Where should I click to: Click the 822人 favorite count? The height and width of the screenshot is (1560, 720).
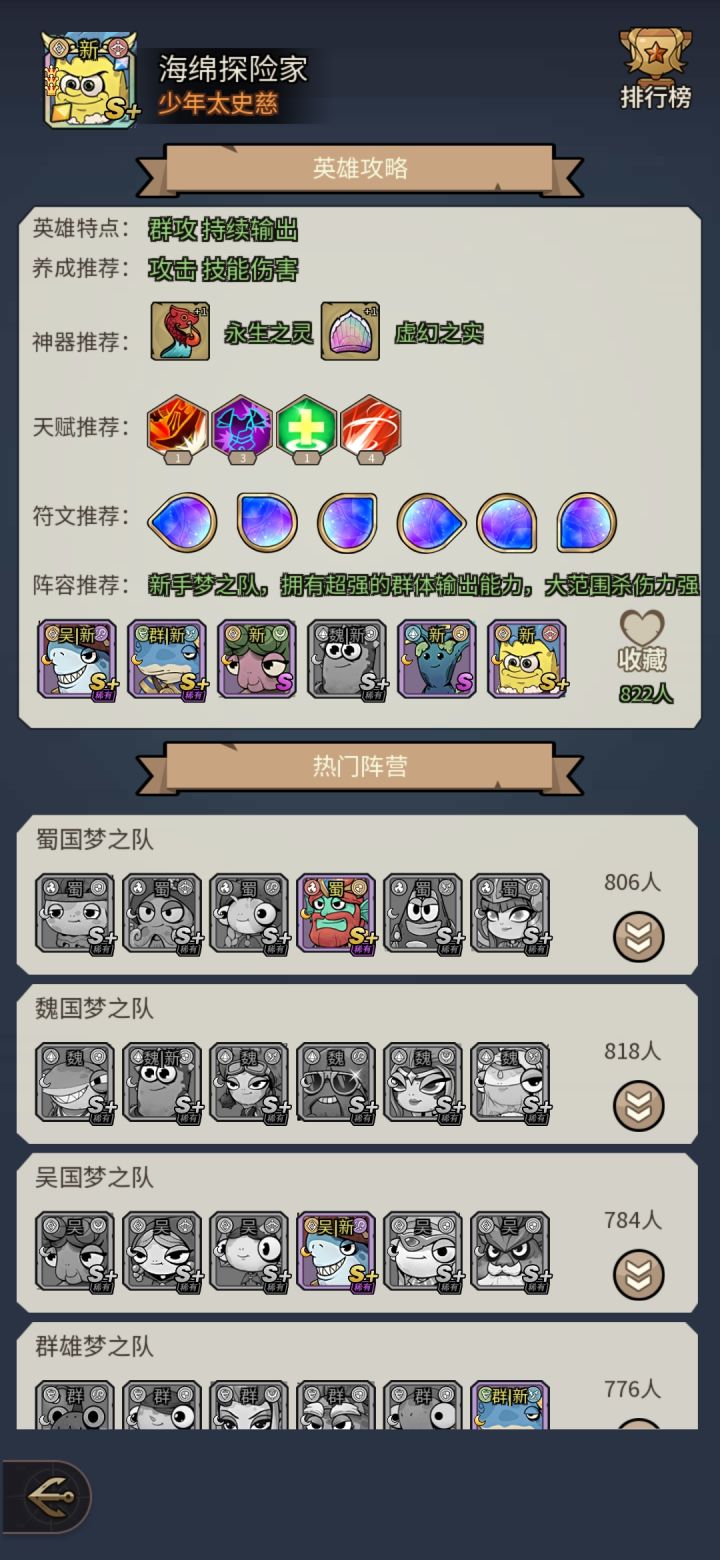(645, 692)
